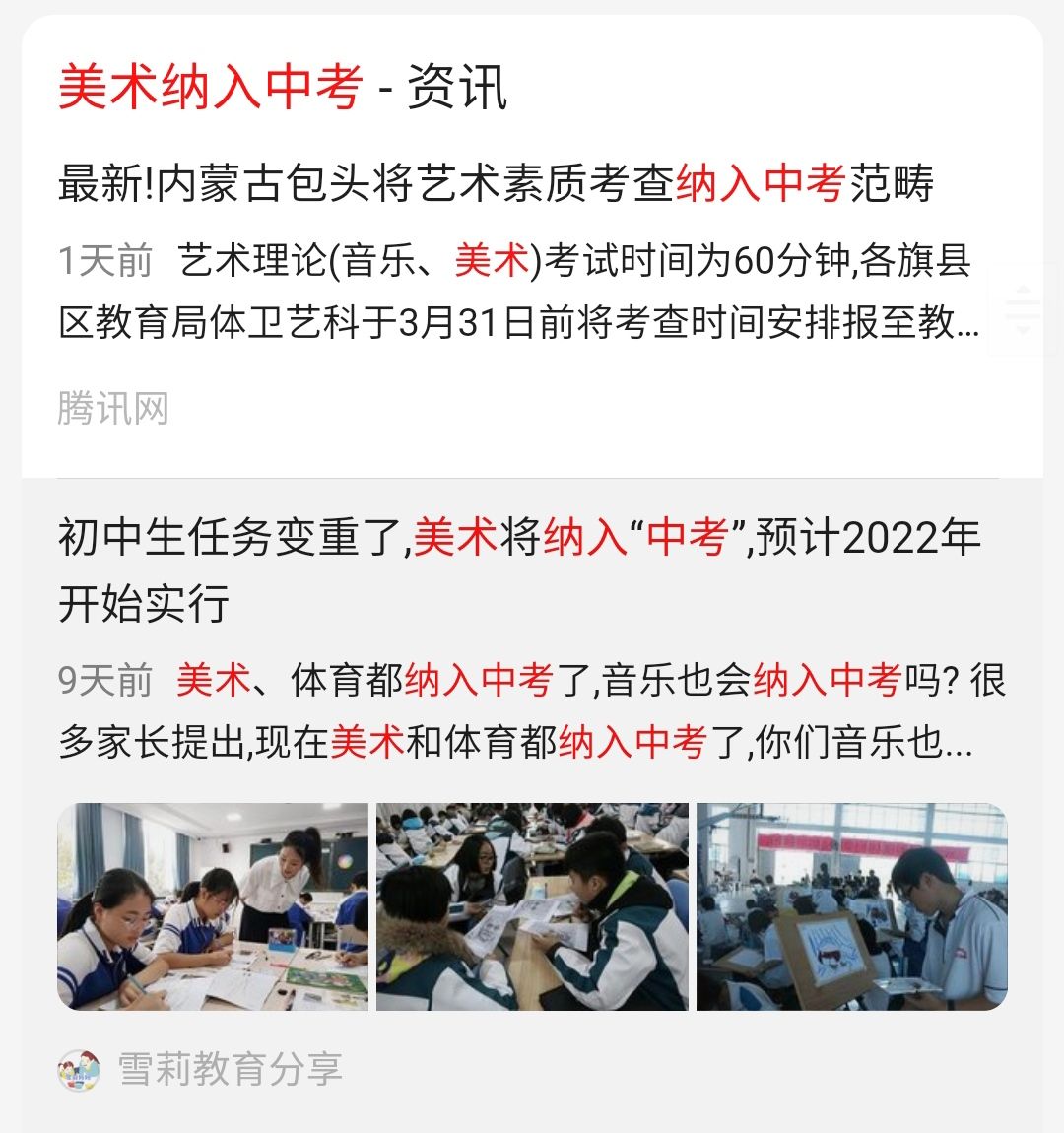View the photo of students drawing at desks
The image size is (1064, 1133).
532,906
